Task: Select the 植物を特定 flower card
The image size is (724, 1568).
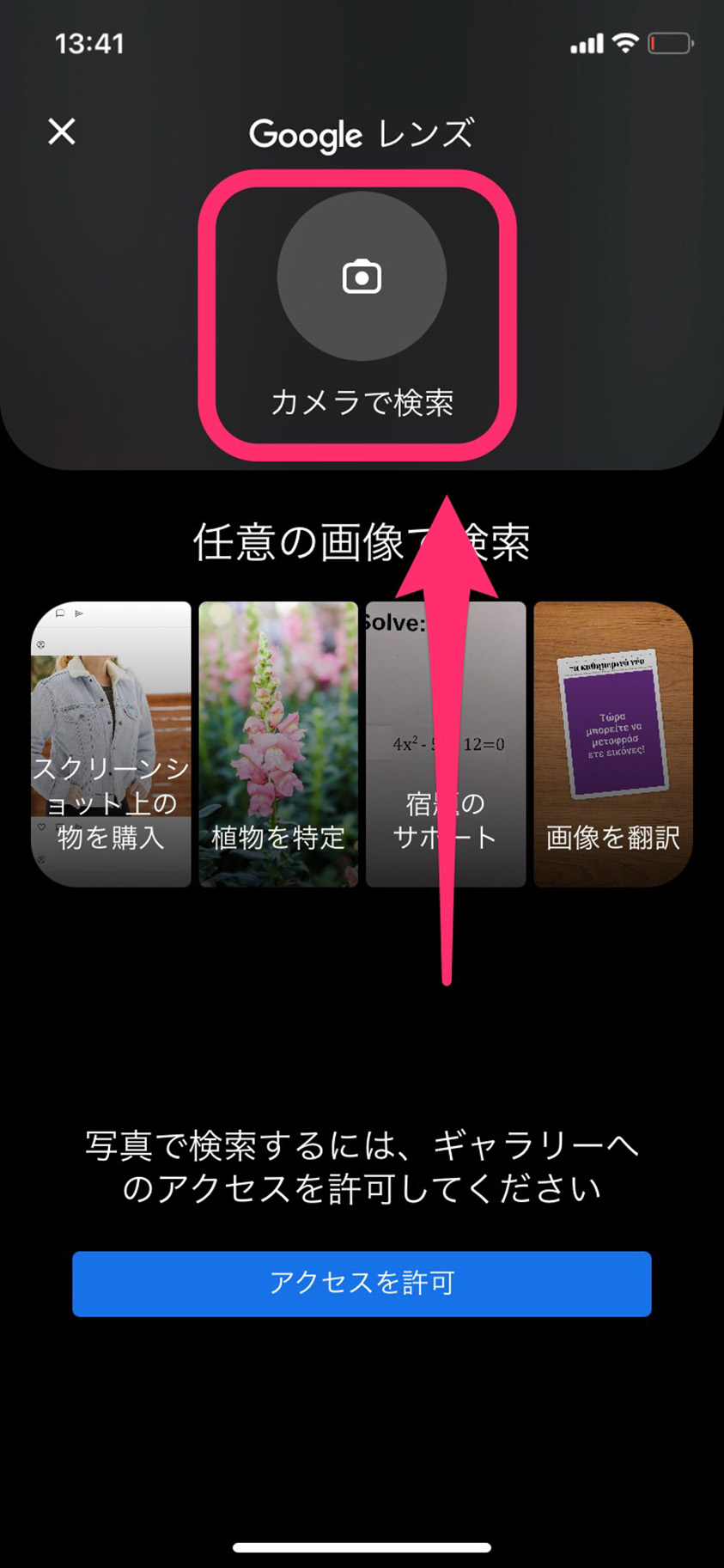Action: [278, 744]
